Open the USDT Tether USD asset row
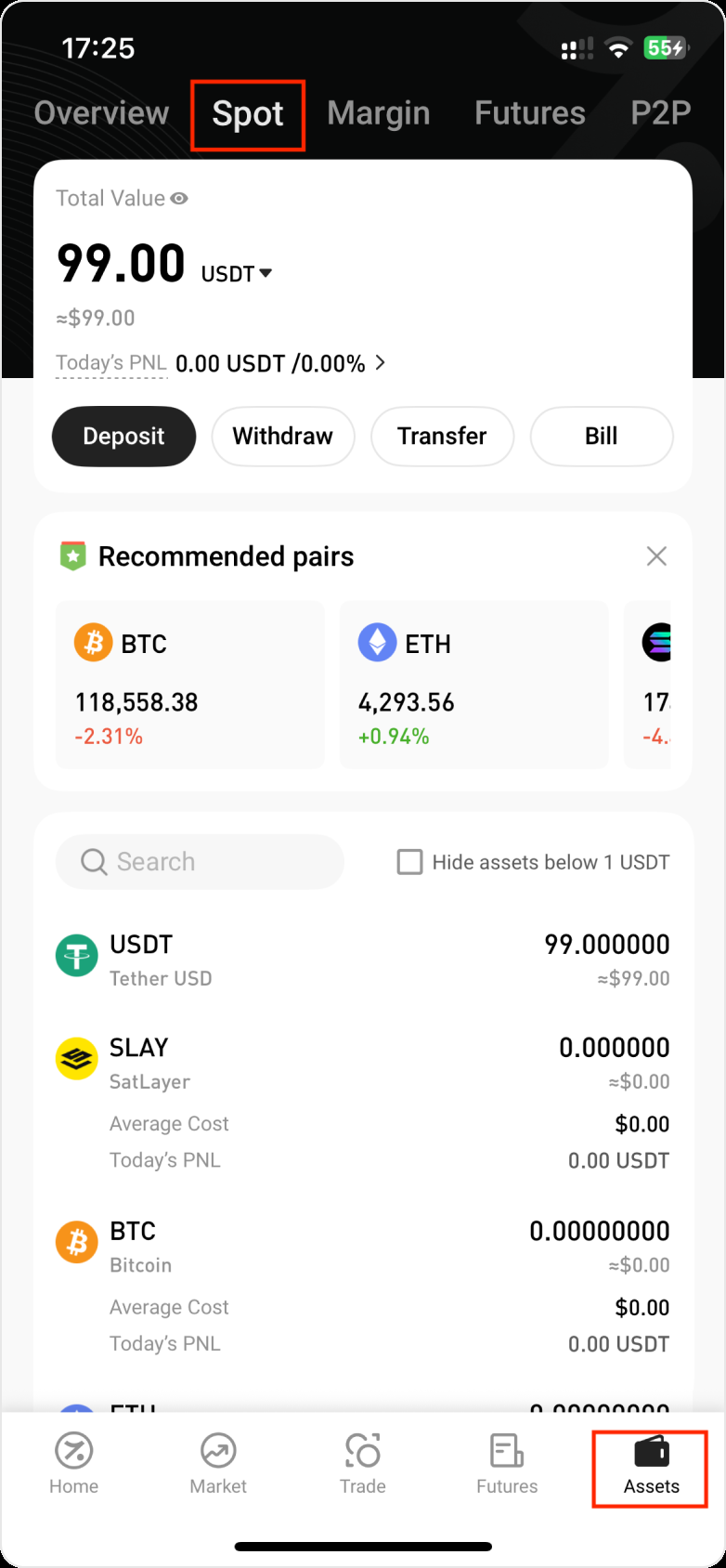 (362, 960)
